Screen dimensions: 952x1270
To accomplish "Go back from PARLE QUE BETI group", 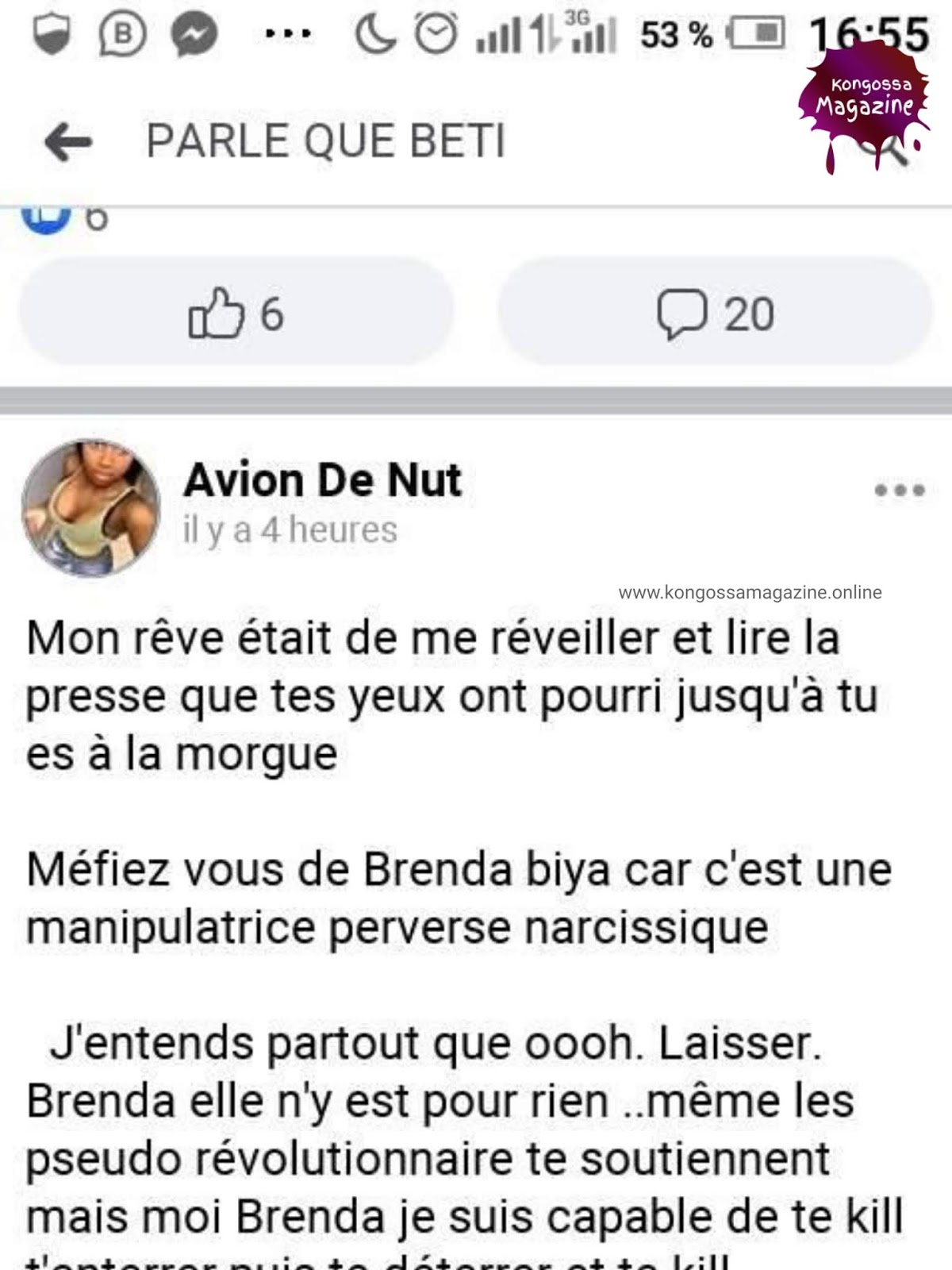I will [68, 143].
